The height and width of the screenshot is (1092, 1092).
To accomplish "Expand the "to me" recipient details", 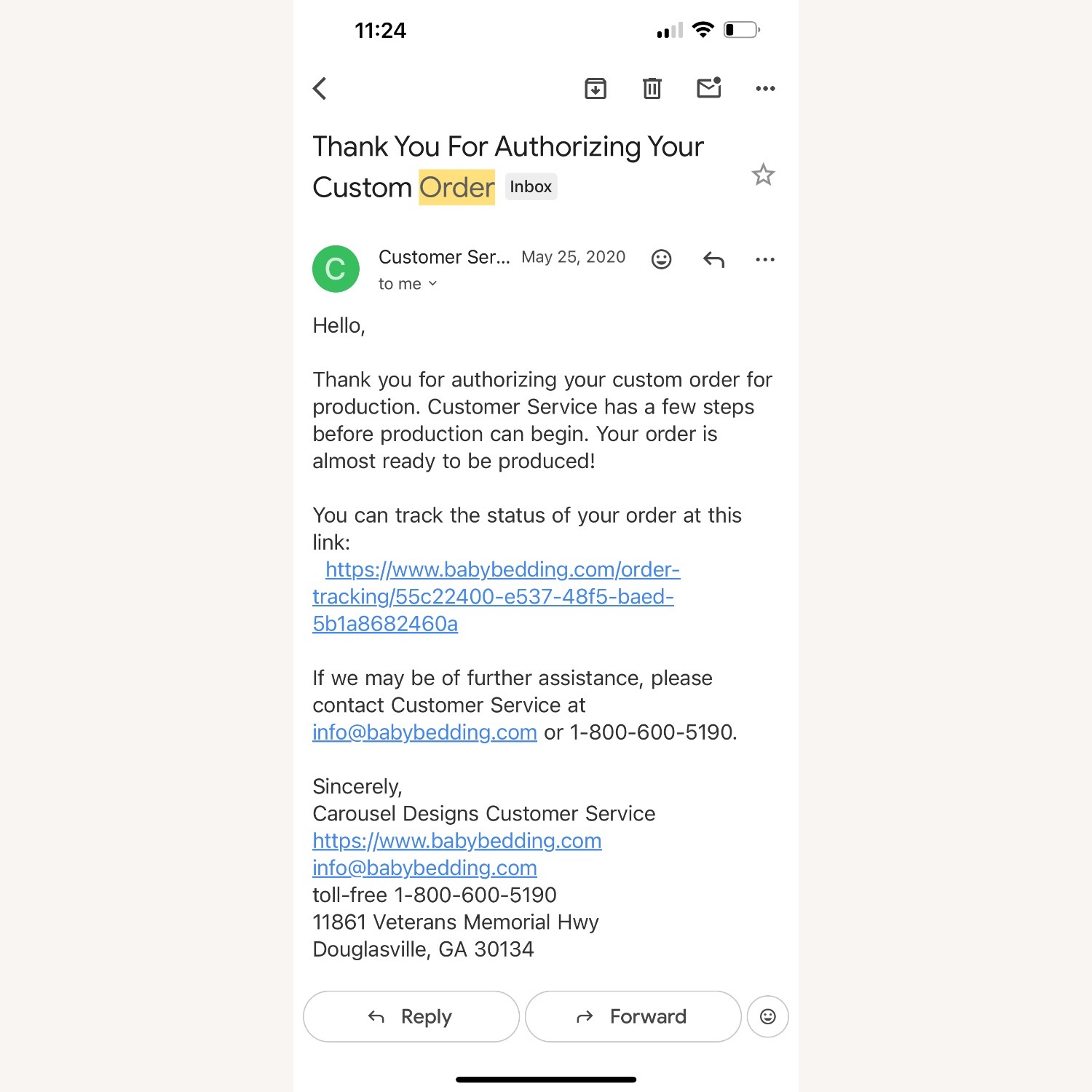I will (x=408, y=284).
